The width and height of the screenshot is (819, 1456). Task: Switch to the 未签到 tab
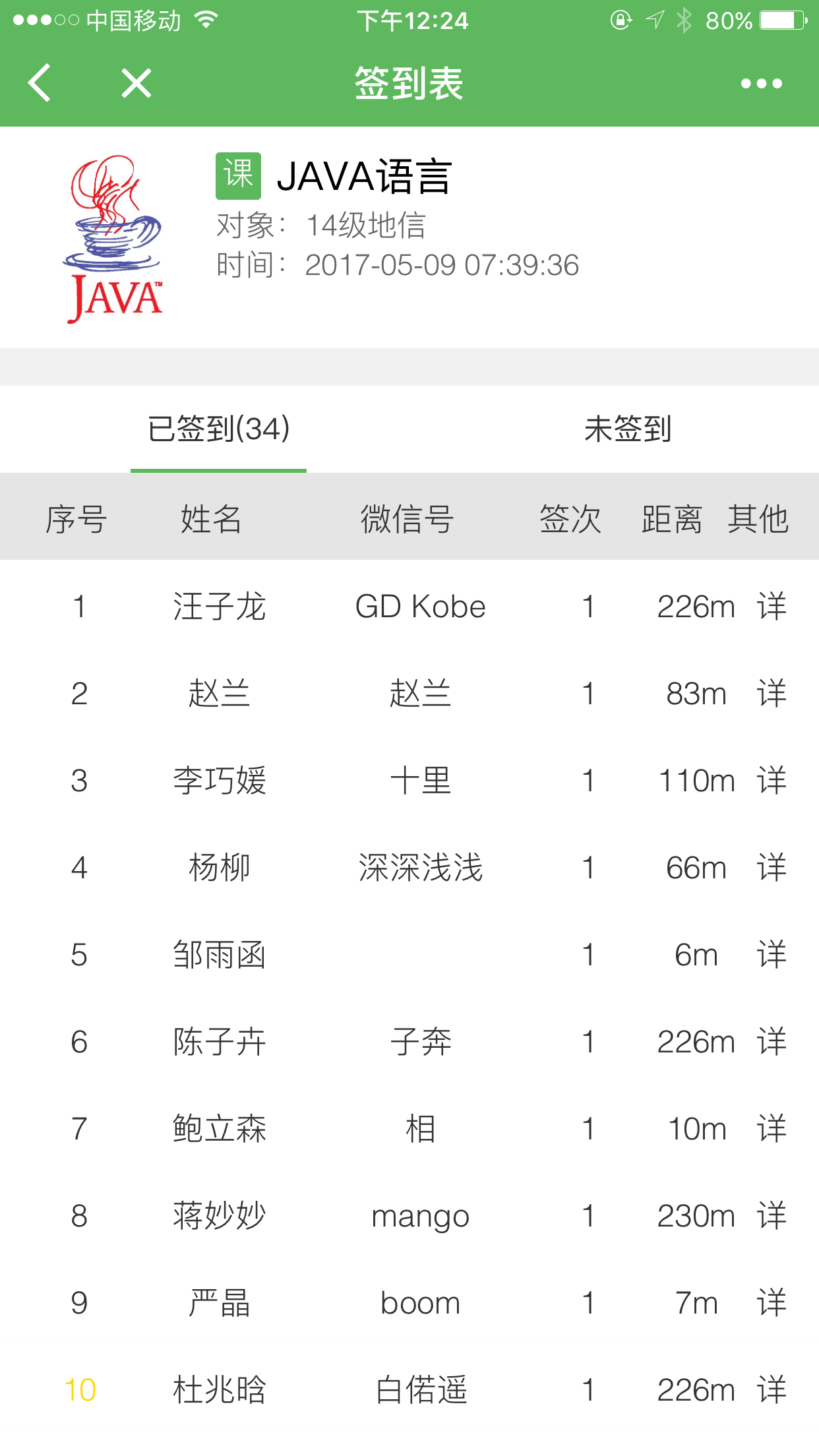628,429
